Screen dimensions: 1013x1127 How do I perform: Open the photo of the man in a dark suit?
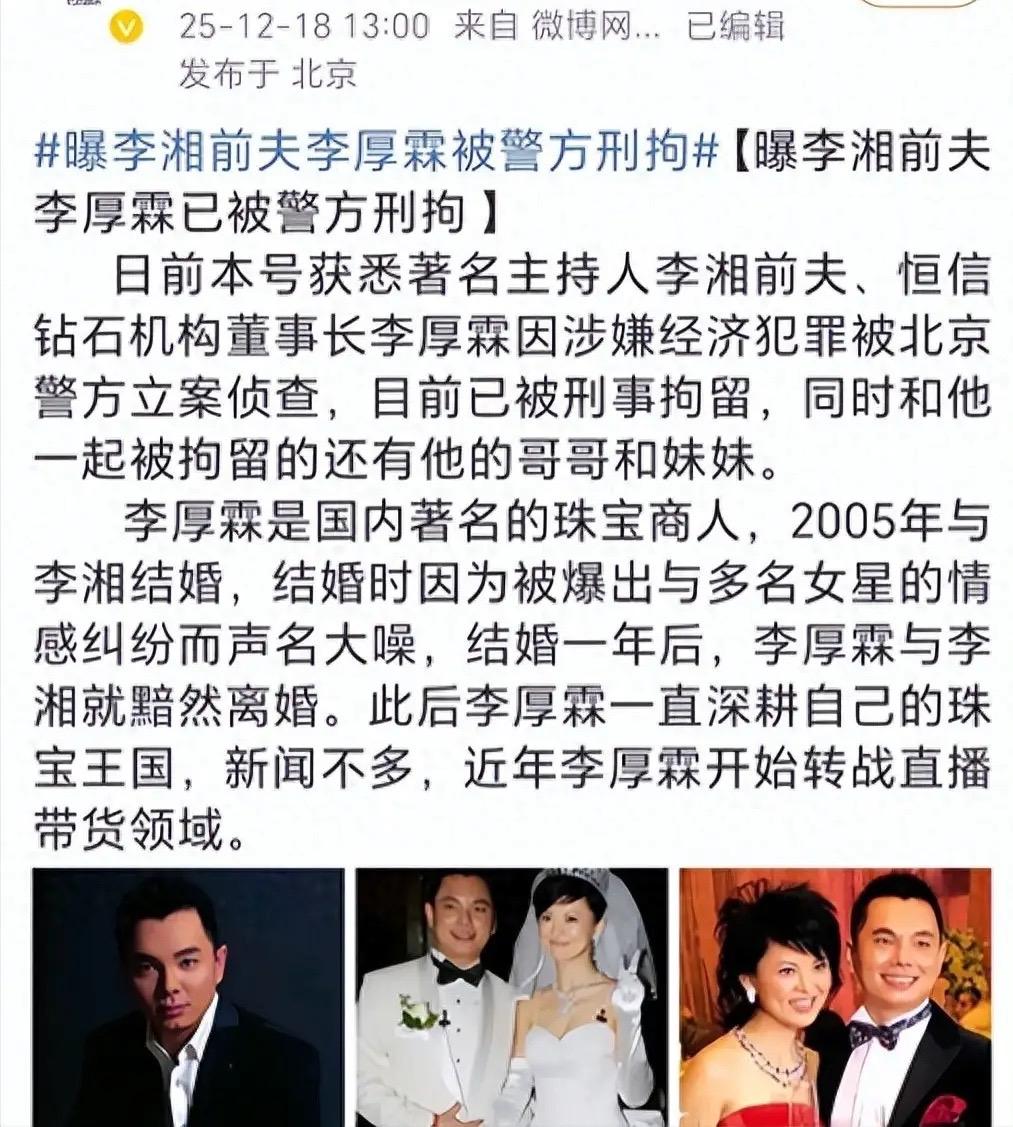[x=188, y=997]
